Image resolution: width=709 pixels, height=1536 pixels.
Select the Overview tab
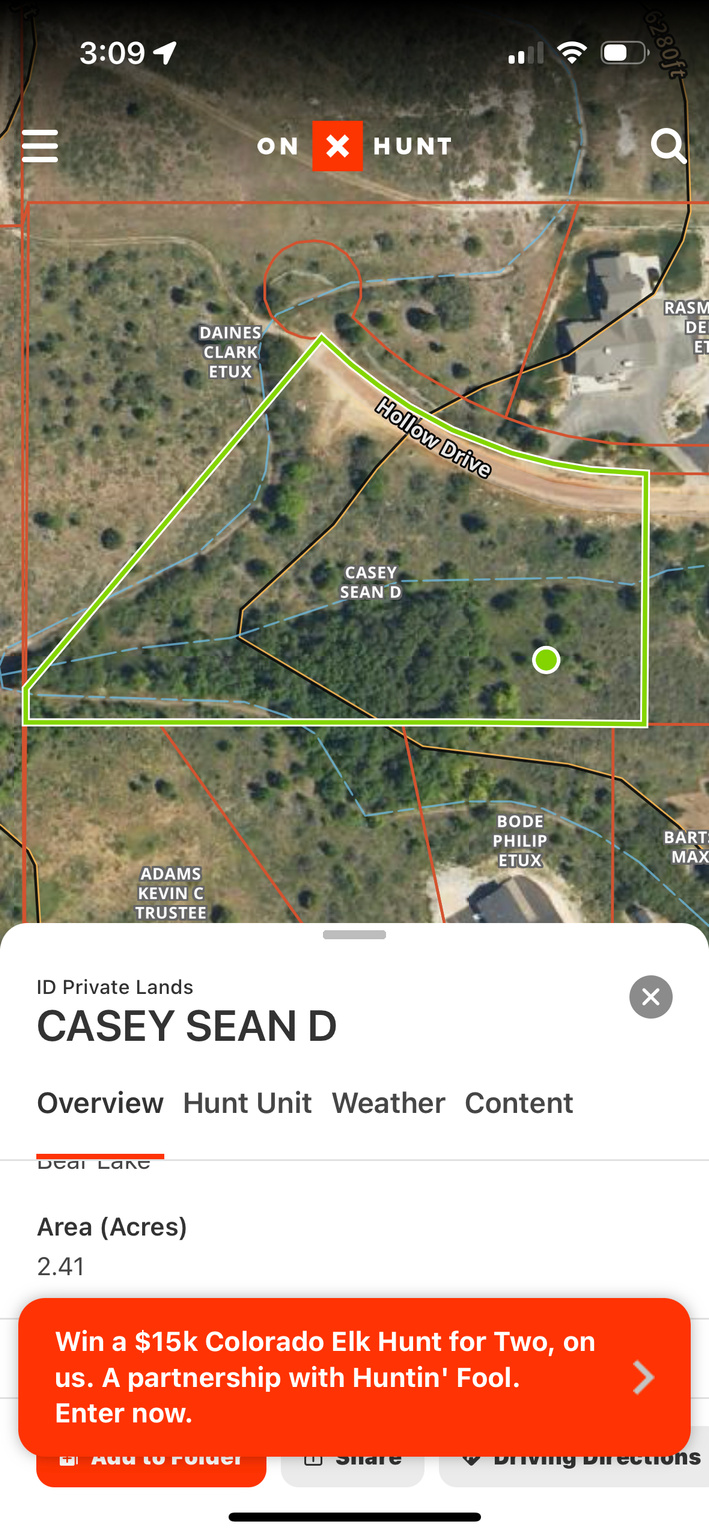(x=100, y=1103)
